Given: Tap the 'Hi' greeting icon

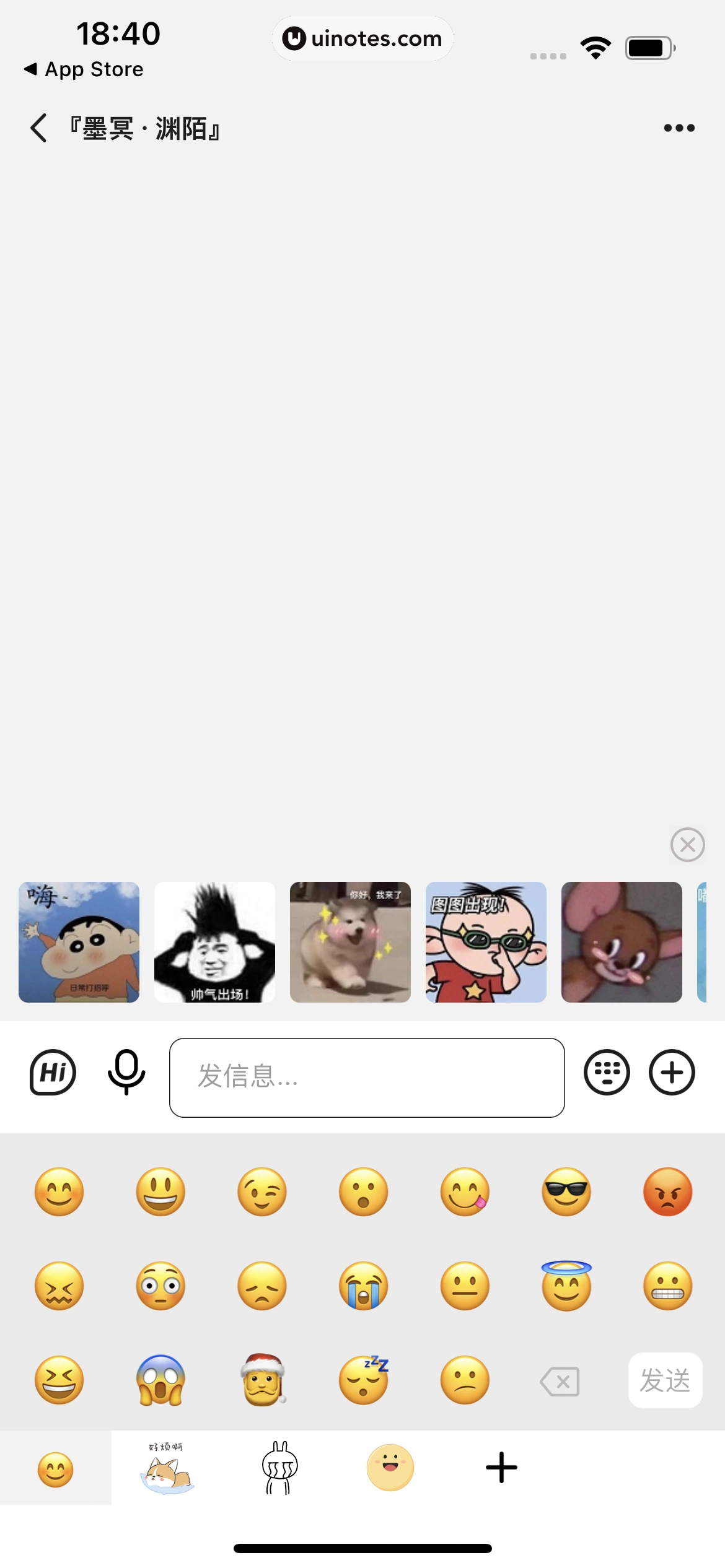Looking at the screenshot, I should click(52, 1074).
